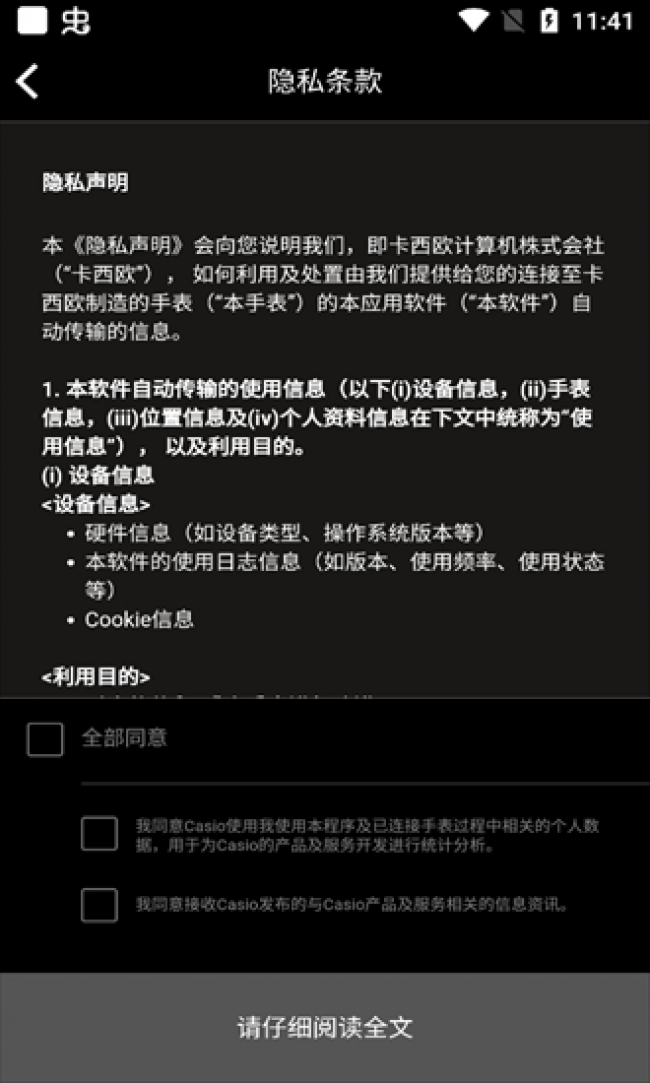Go back from the 隐私条款 page
Image resolution: width=650 pixels, height=1083 pixels.
[x=28, y=82]
